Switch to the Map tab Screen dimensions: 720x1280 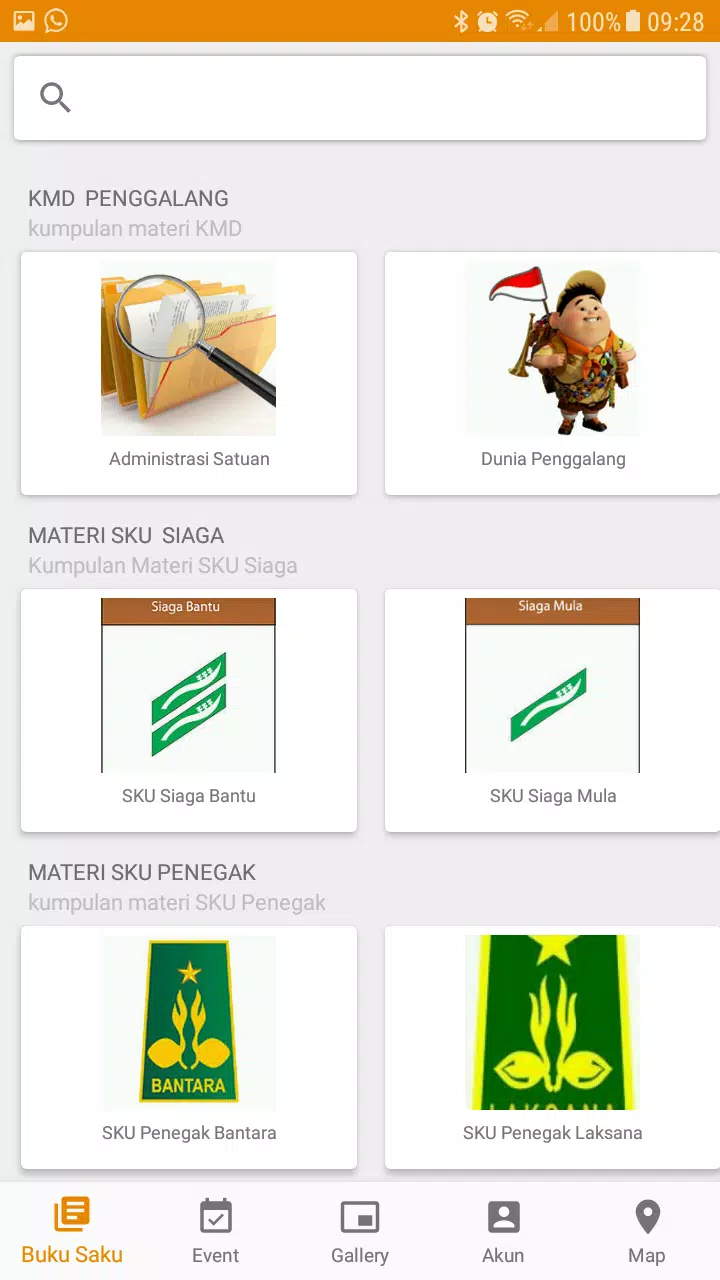647,1231
